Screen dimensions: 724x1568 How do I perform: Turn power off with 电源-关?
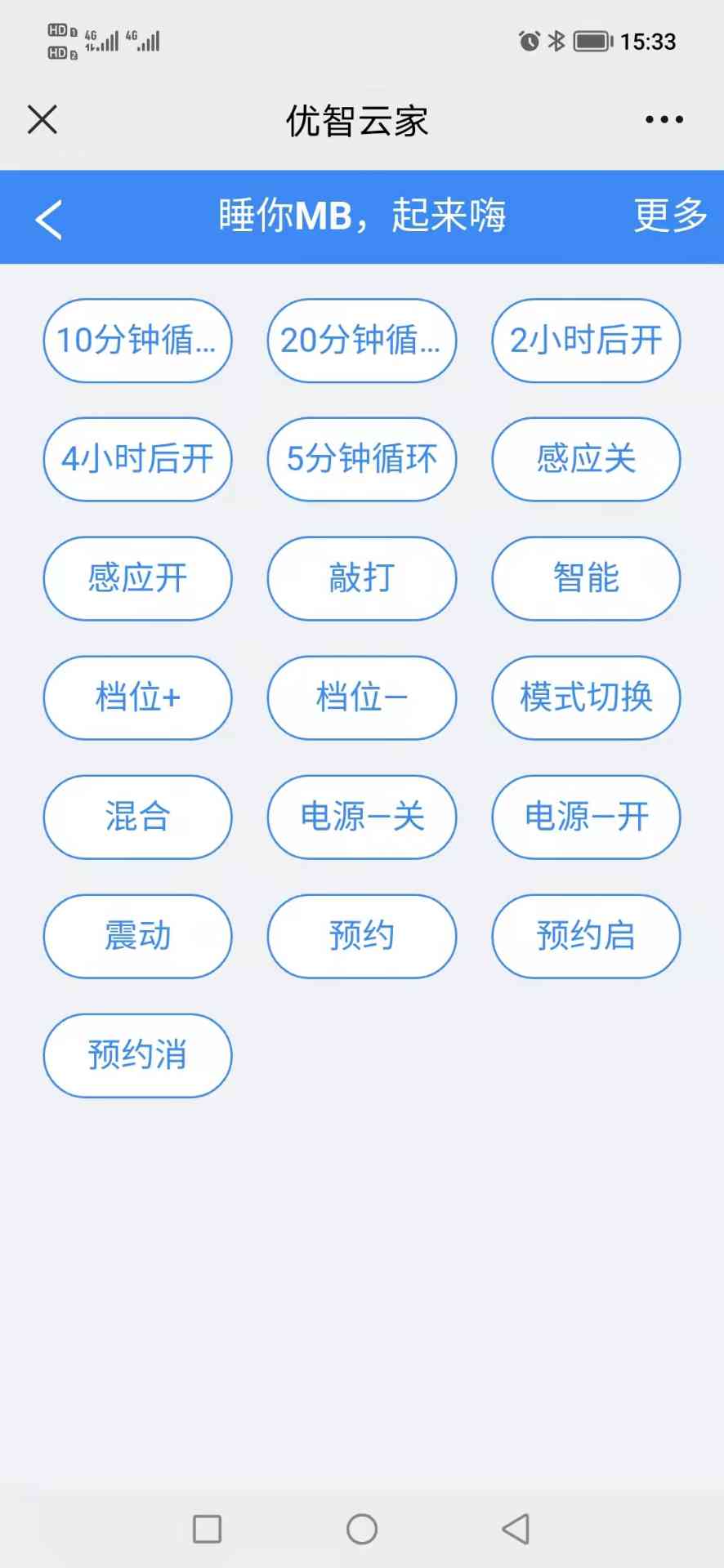361,817
